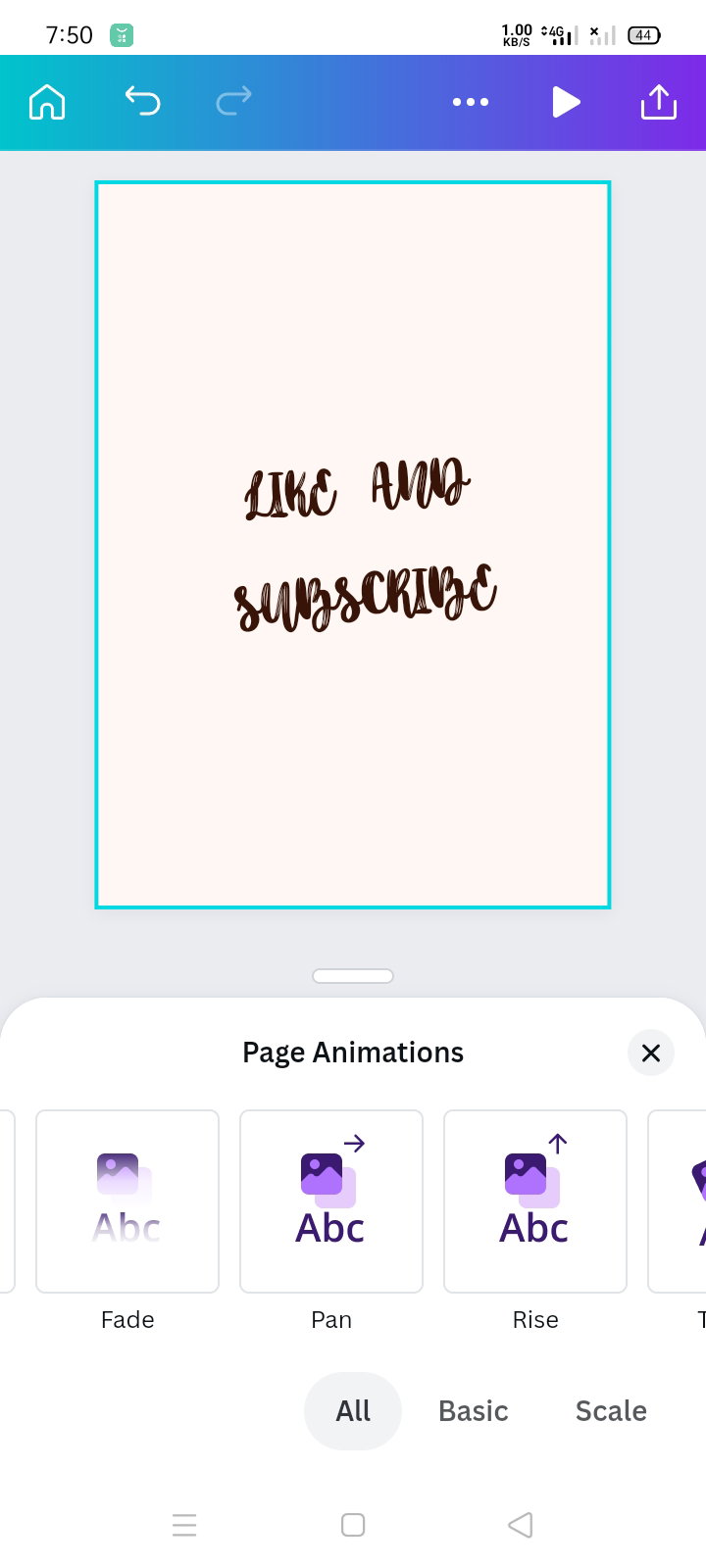Redo the last undone edit
The image size is (706, 1568).
(x=233, y=101)
